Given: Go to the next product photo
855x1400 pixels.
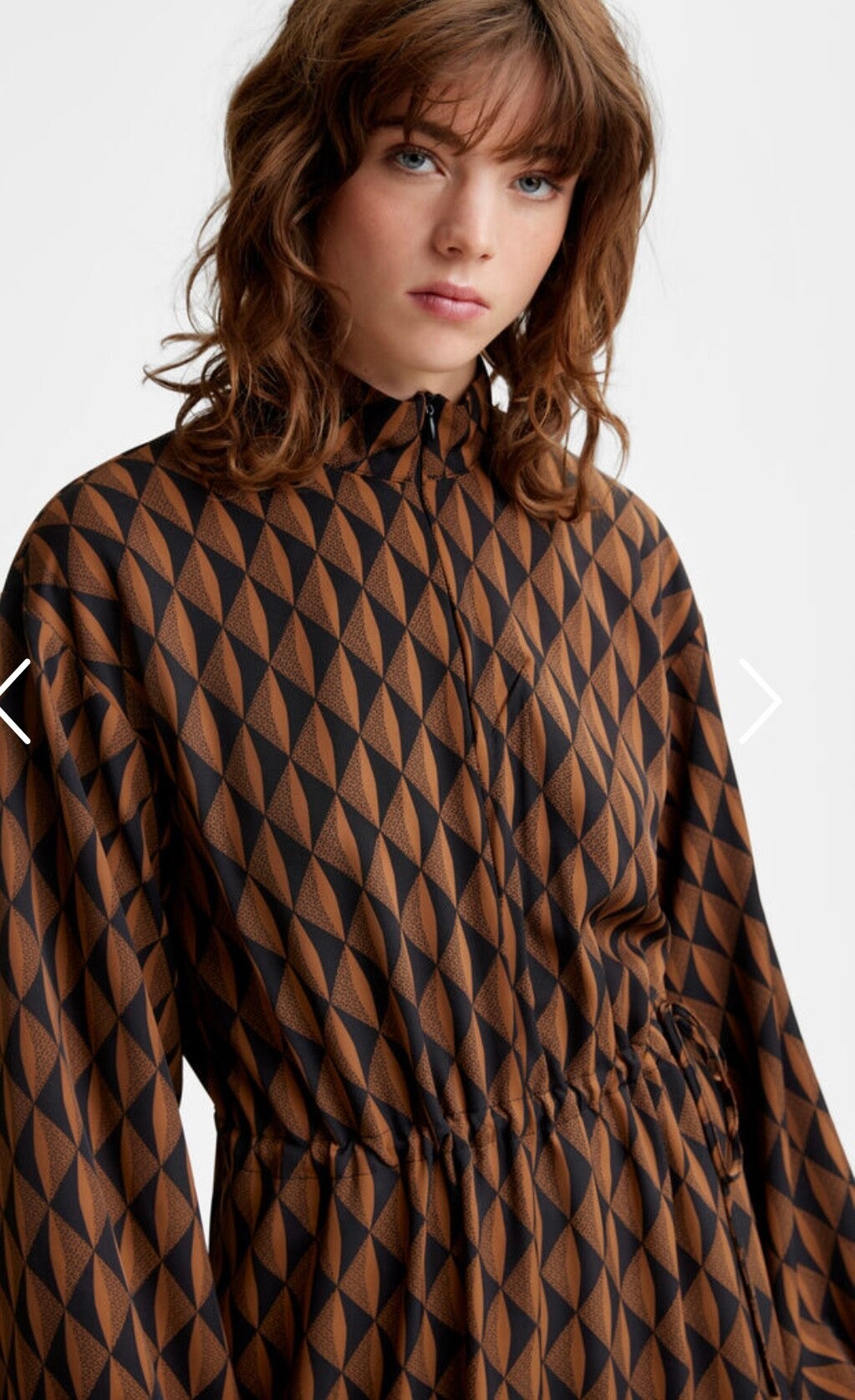Looking at the screenshot, I should tap(760, 700).
